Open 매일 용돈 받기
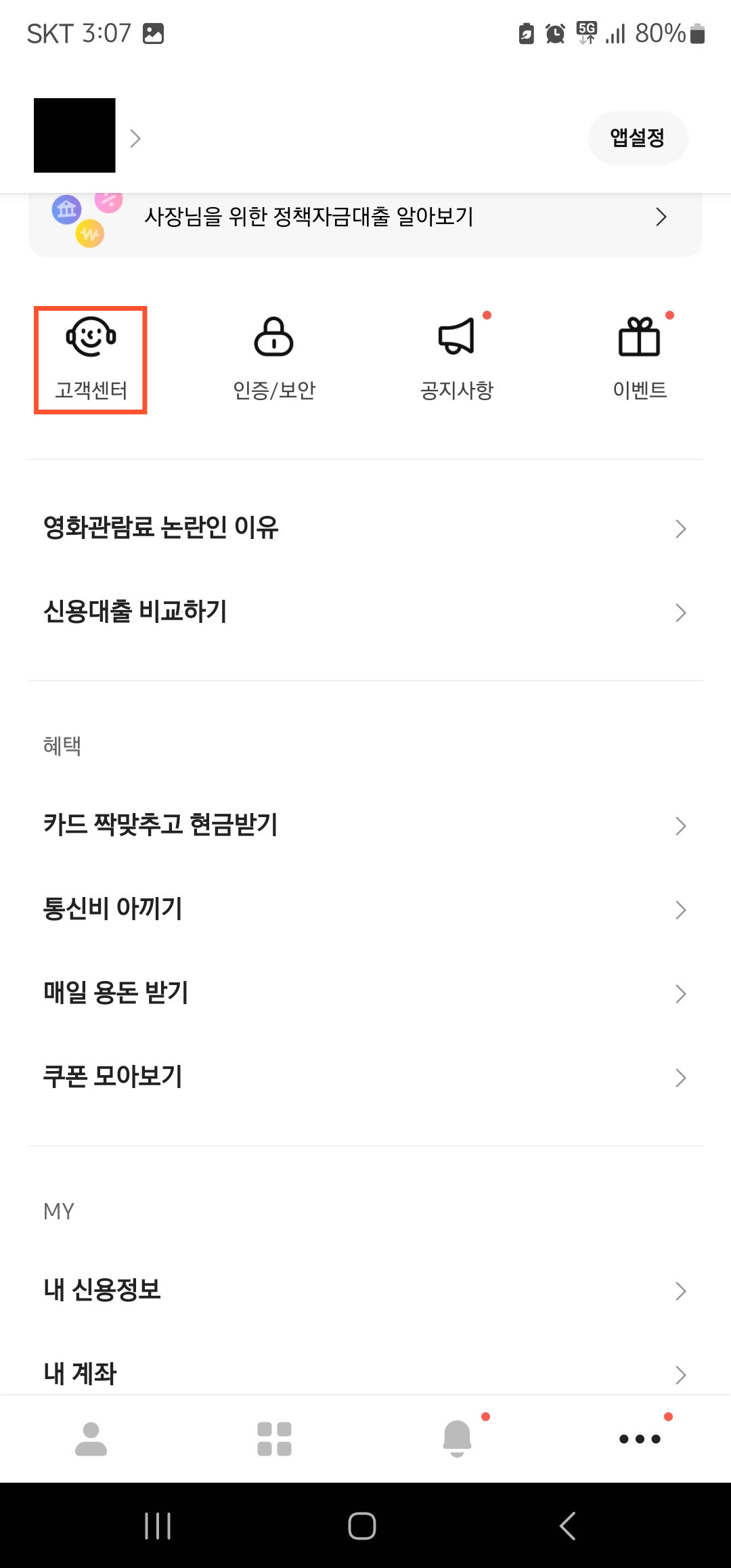Image resolution: width=731 pixels, height=1568 pixels. pyautogui.click(x=365, y=993)
